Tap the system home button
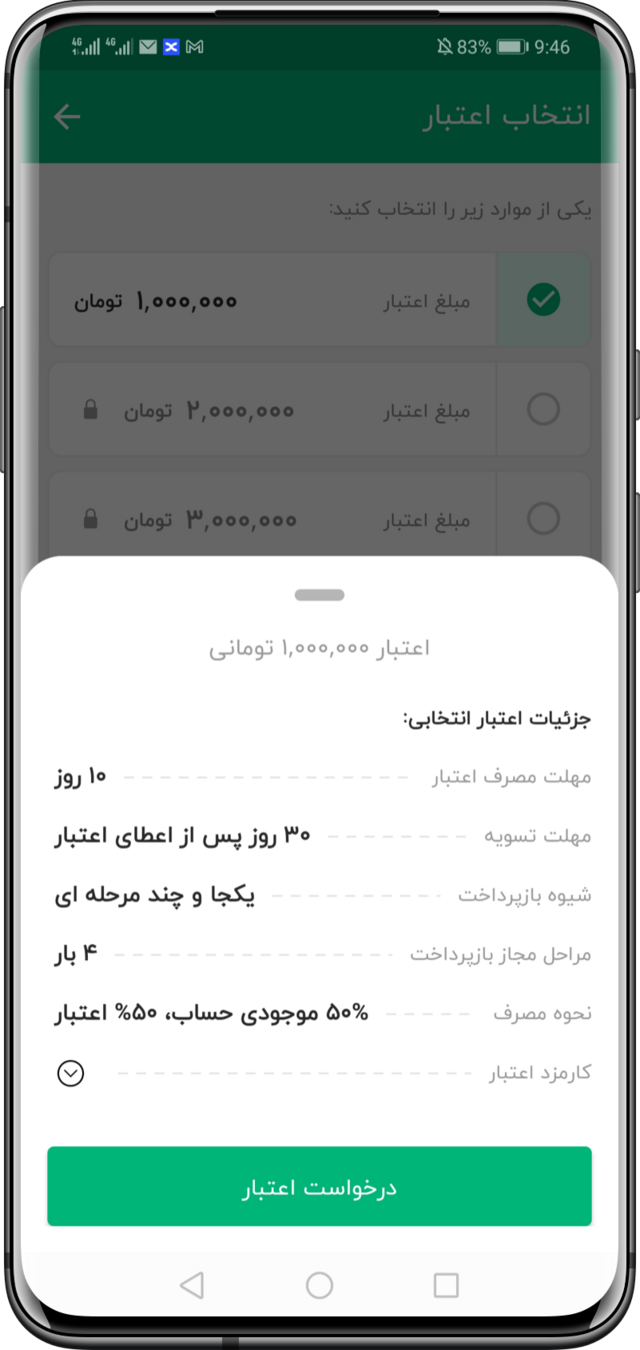This screenshot has width=640, height=1350. tap(319, 1285)
